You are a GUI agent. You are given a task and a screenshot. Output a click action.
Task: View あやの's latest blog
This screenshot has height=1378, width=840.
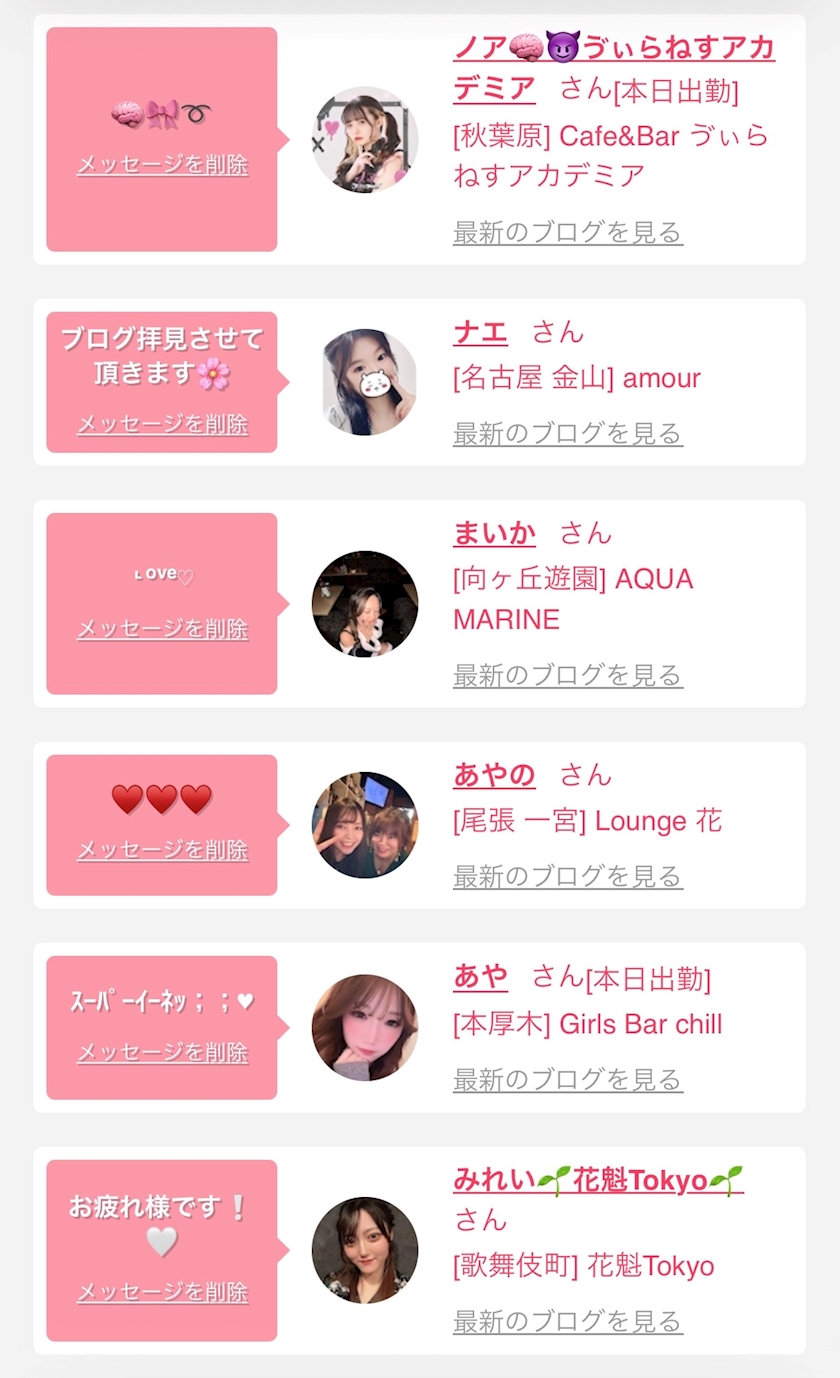point(567,877)
